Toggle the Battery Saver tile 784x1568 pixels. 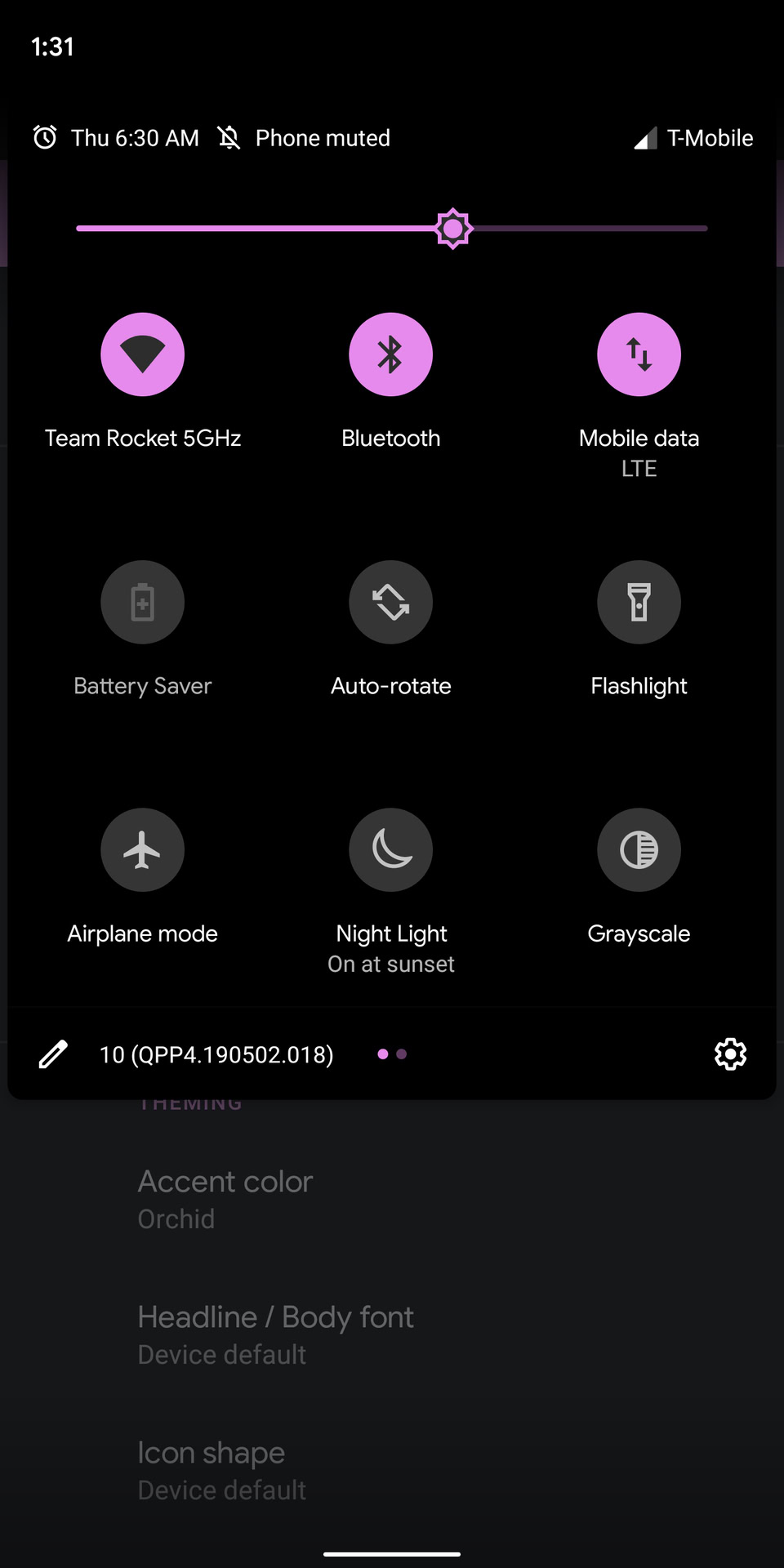pyautogui.click(x=142, y=602)
